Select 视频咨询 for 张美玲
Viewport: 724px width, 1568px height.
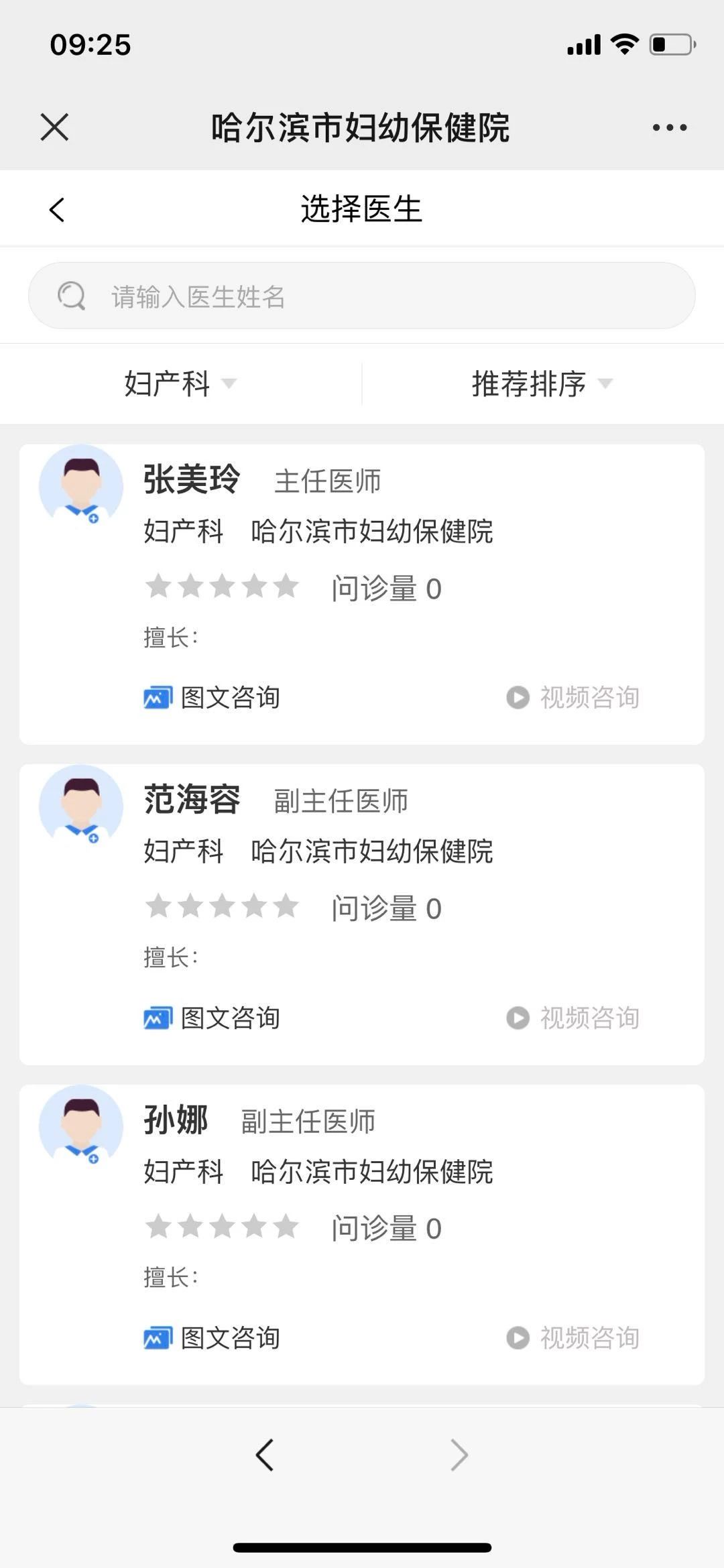pos(573,698)
